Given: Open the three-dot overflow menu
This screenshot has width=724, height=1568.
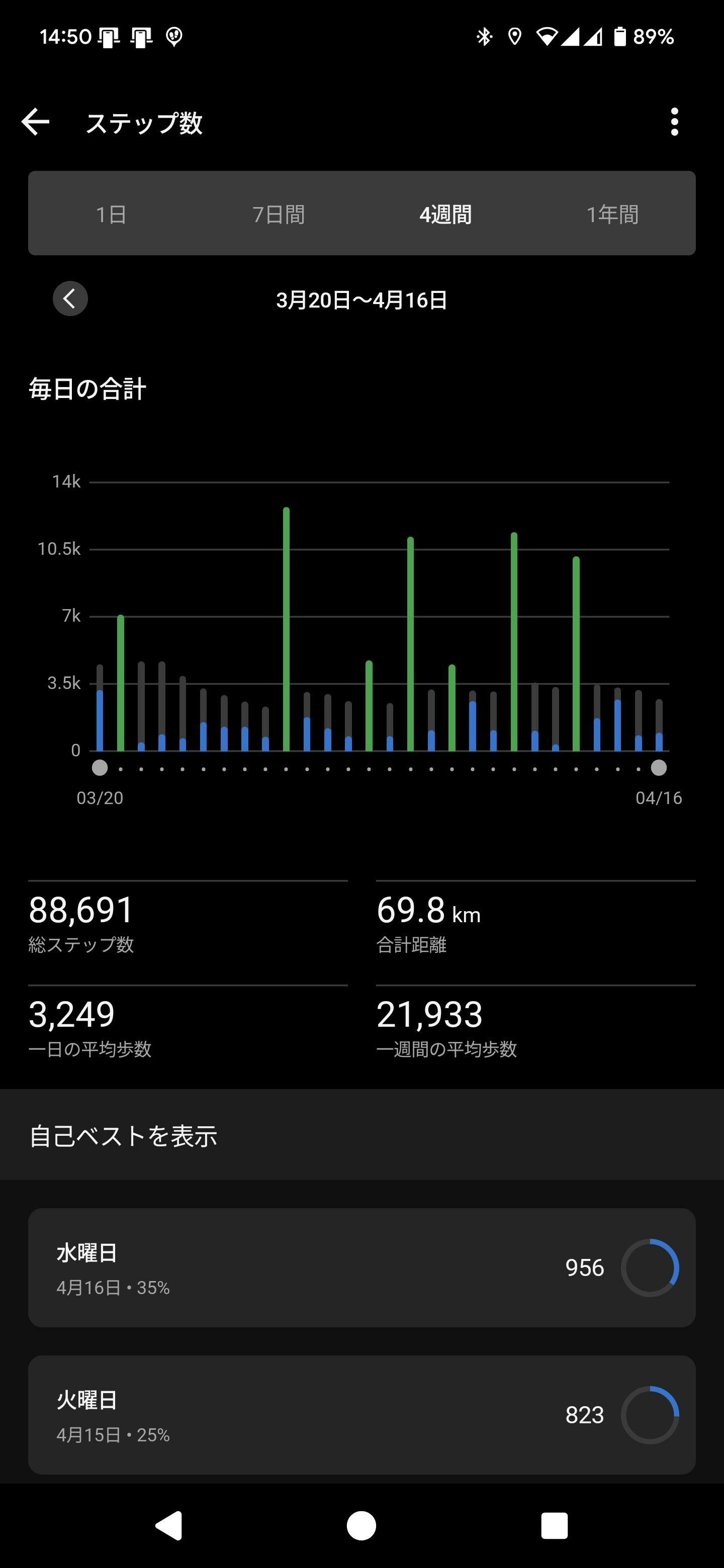Looking at the screenshot, I should point(673,122).
